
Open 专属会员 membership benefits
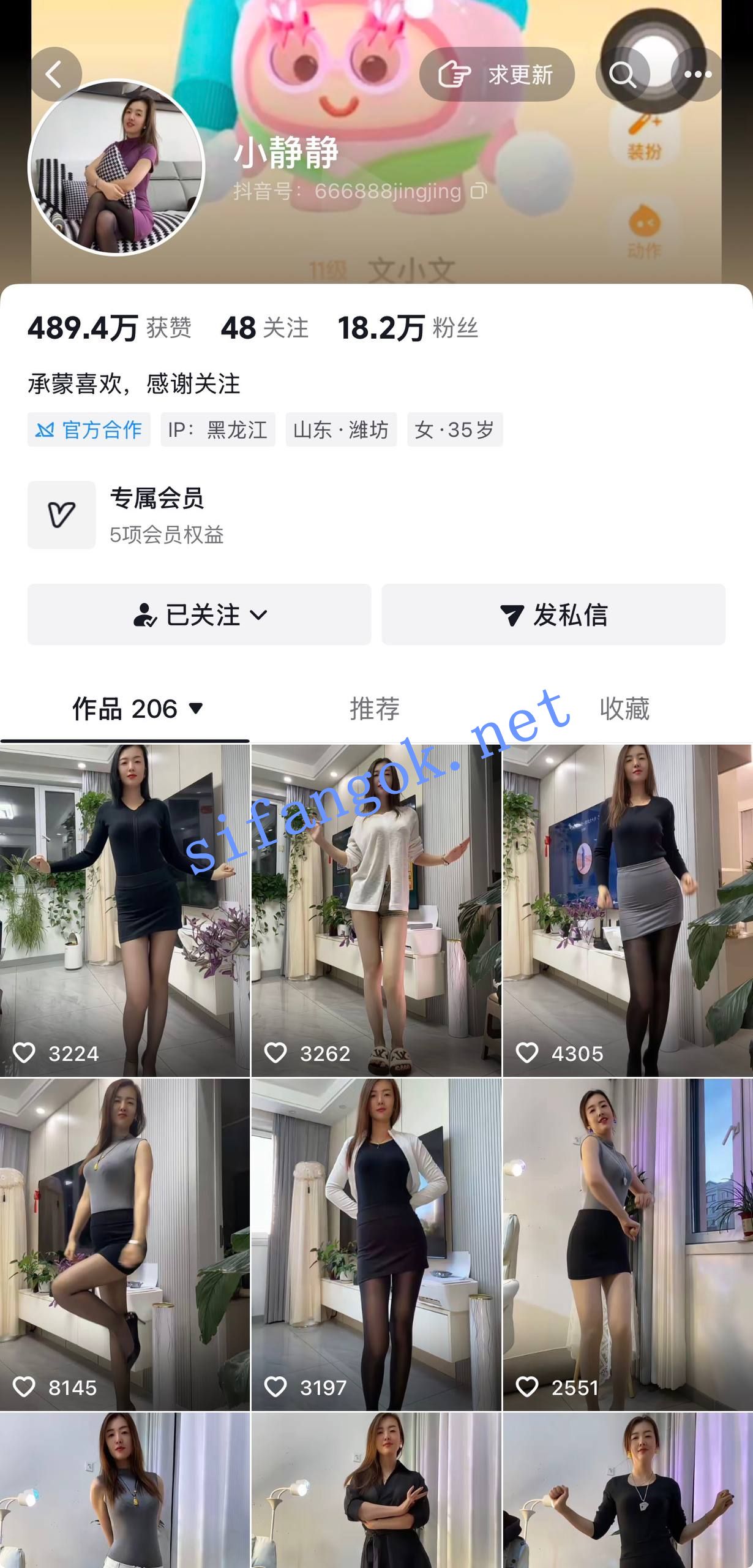156,514
